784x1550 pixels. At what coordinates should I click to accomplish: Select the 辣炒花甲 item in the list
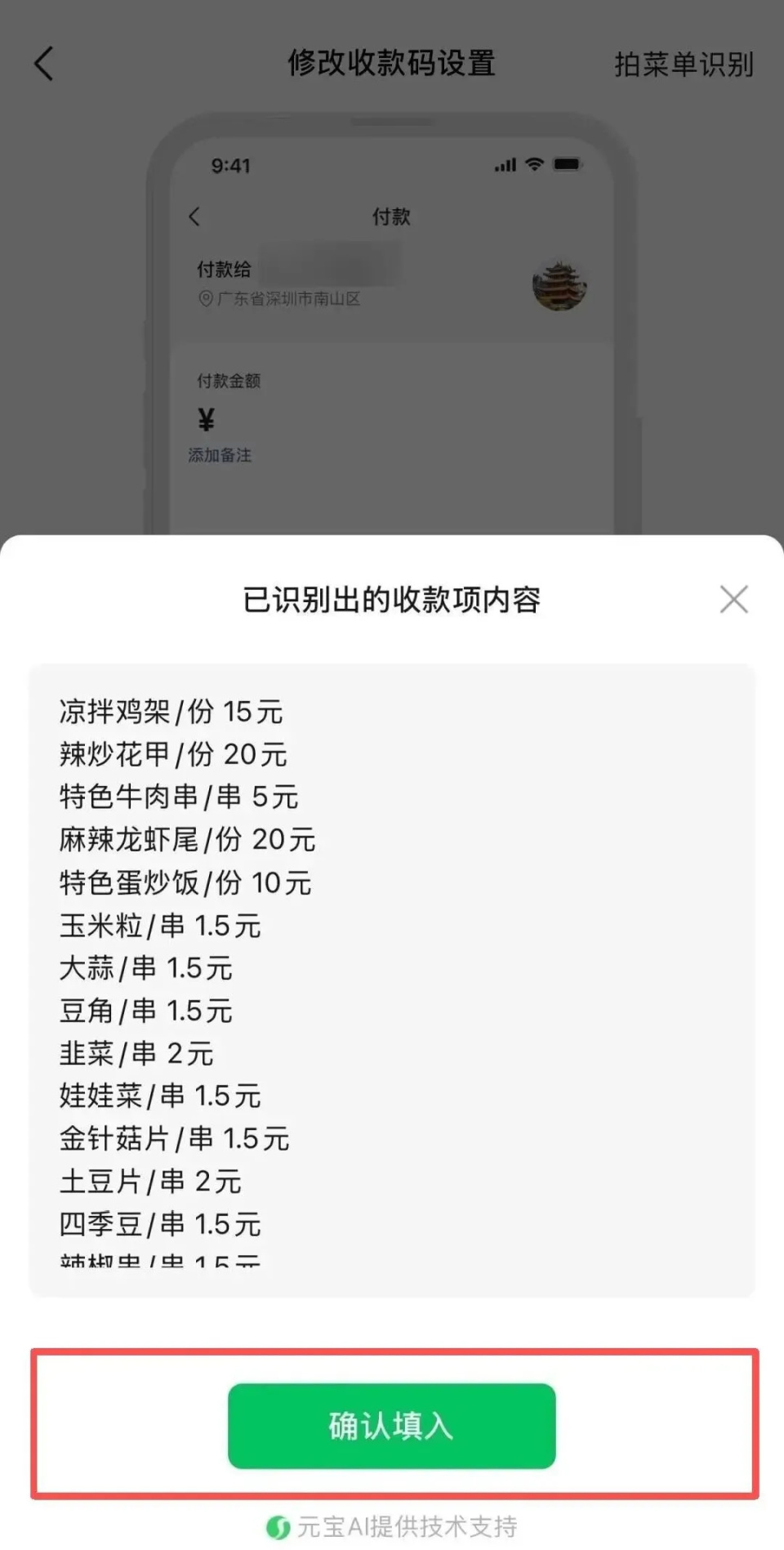point(173,755)
